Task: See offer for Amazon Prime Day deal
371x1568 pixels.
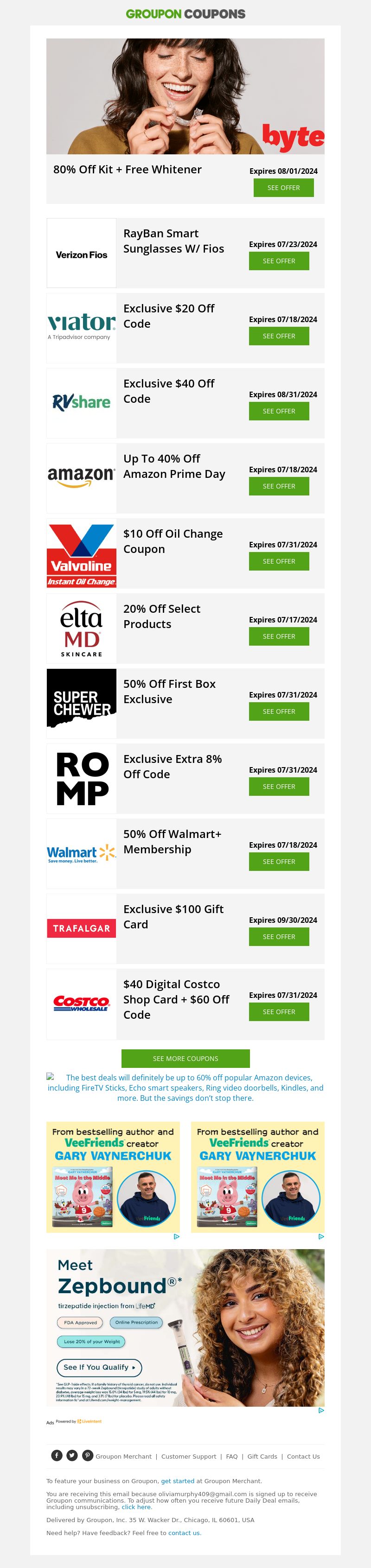Action: (278, 486)
